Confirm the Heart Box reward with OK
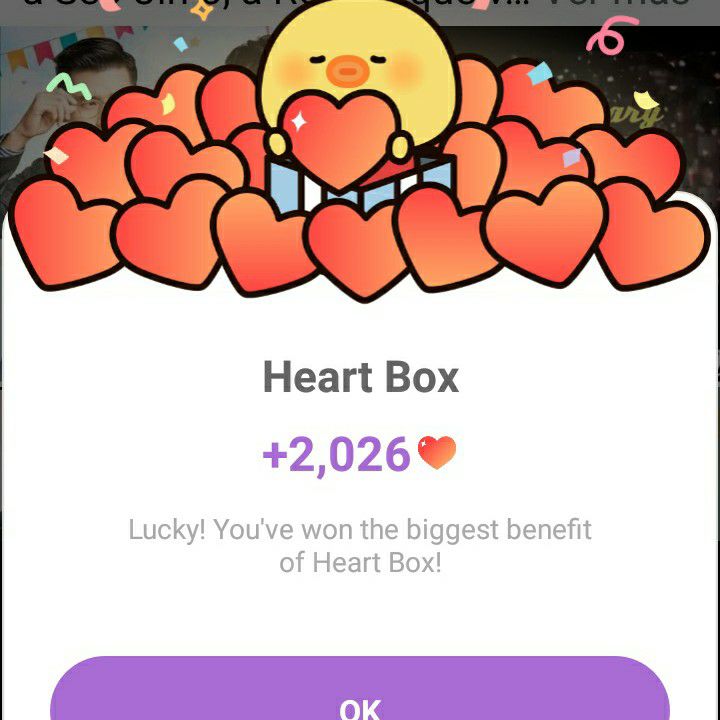 coord(360,695)
